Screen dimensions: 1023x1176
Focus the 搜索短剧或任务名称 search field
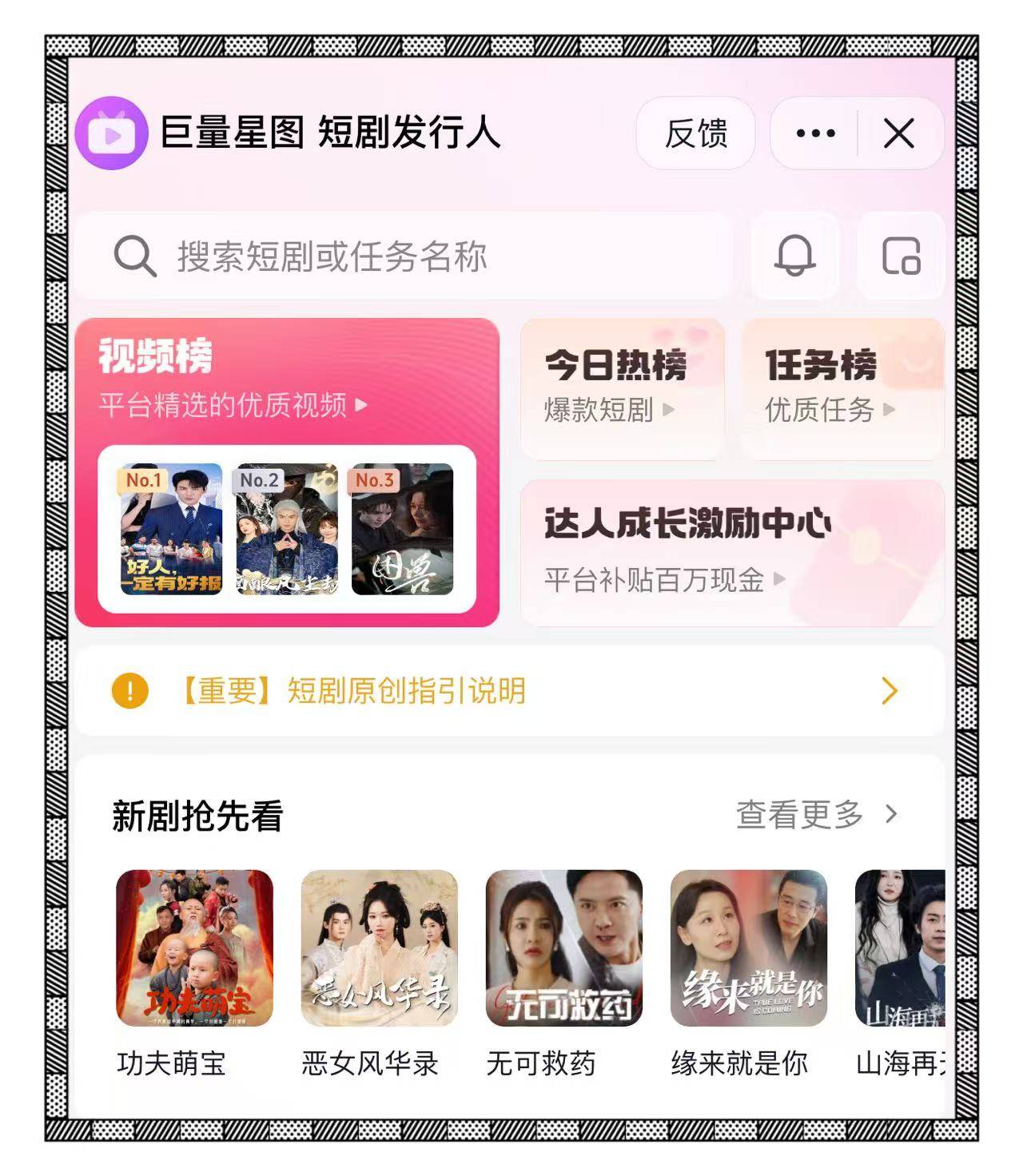[x=408, y=256]
